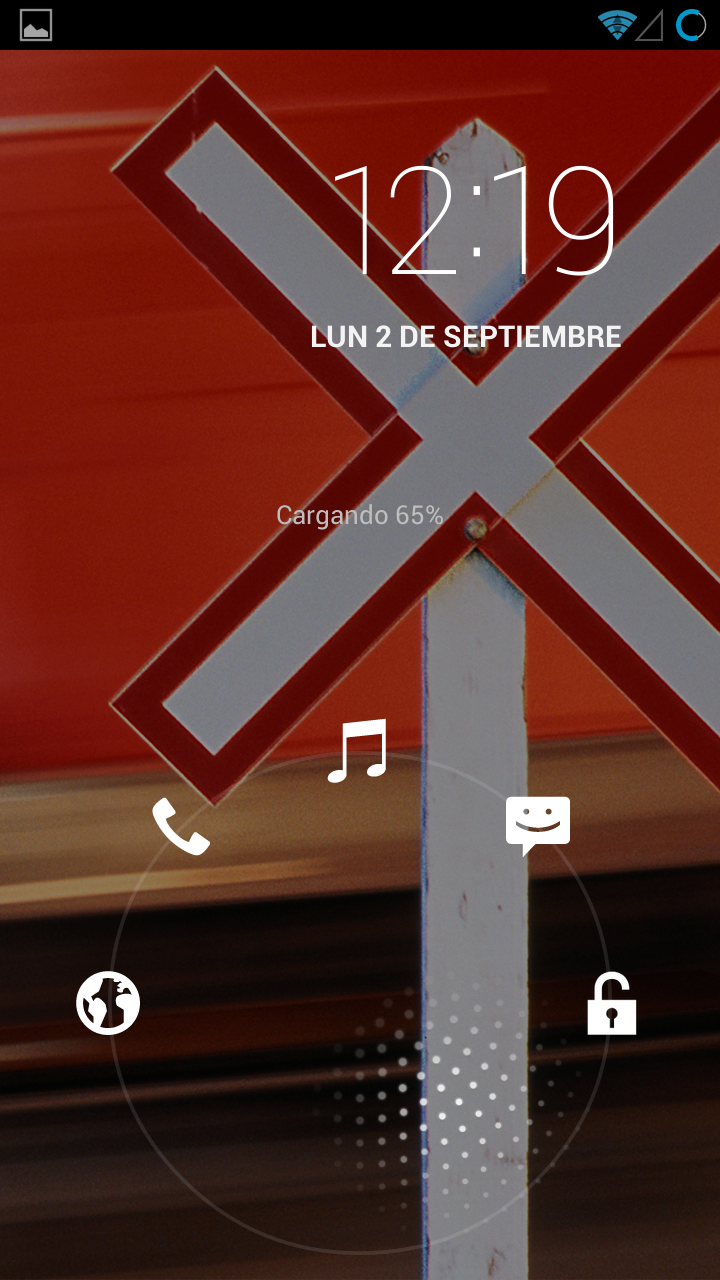
Task: Launch the music player shortcut
Action: 357,751
